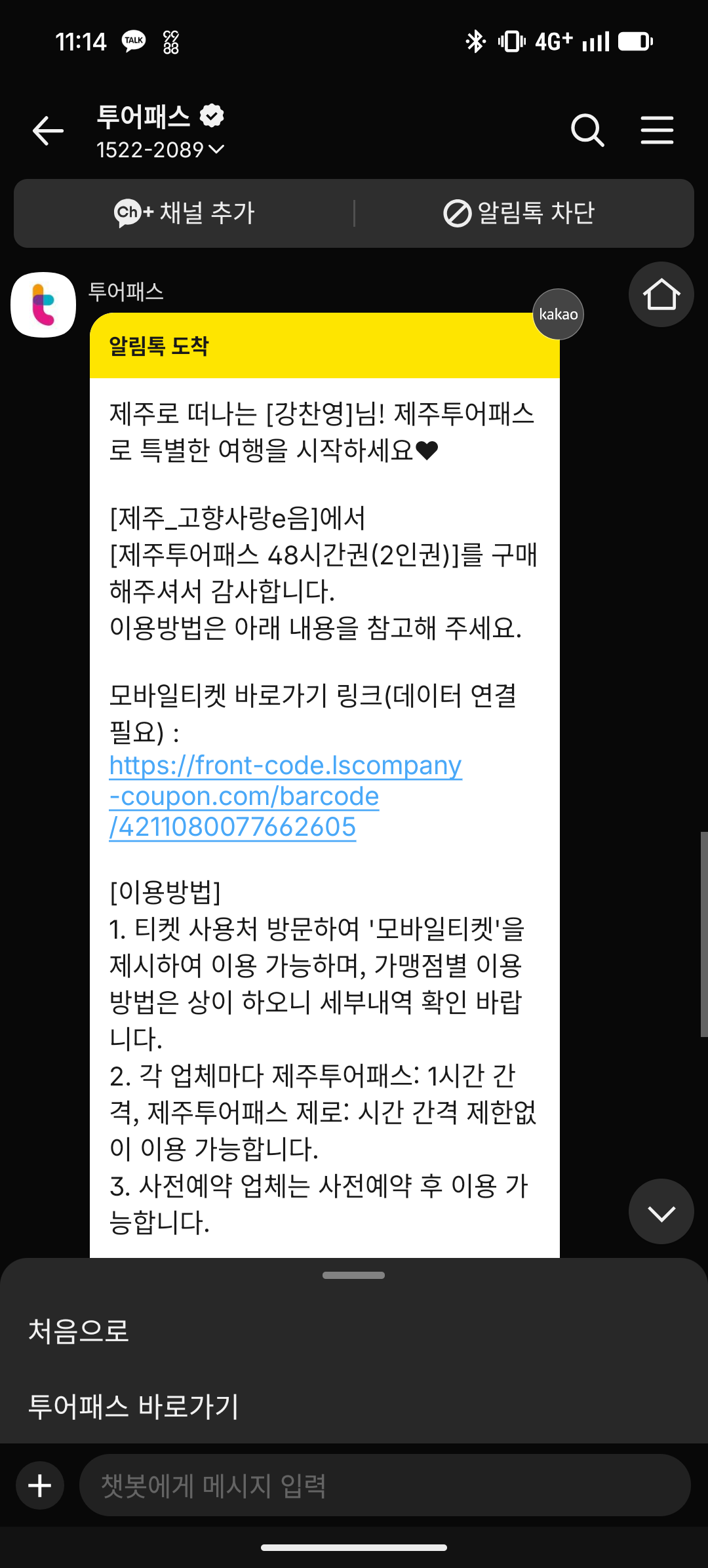Screen dimensions: 708x1568
Task: Tap the kakao badge on the message bubble
Action: coord(557,314)
